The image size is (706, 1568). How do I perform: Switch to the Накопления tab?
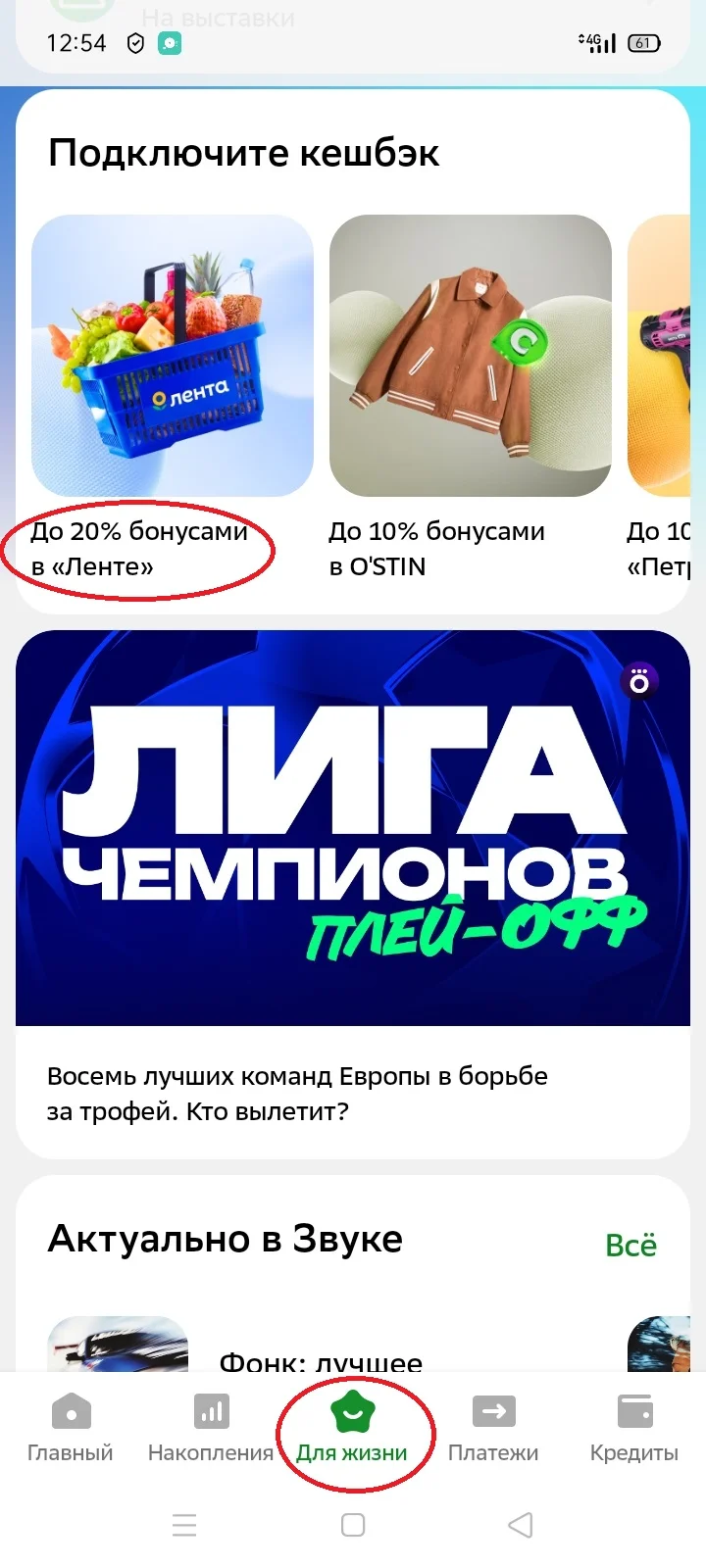pyautogui.click(x=211, y=1429)
